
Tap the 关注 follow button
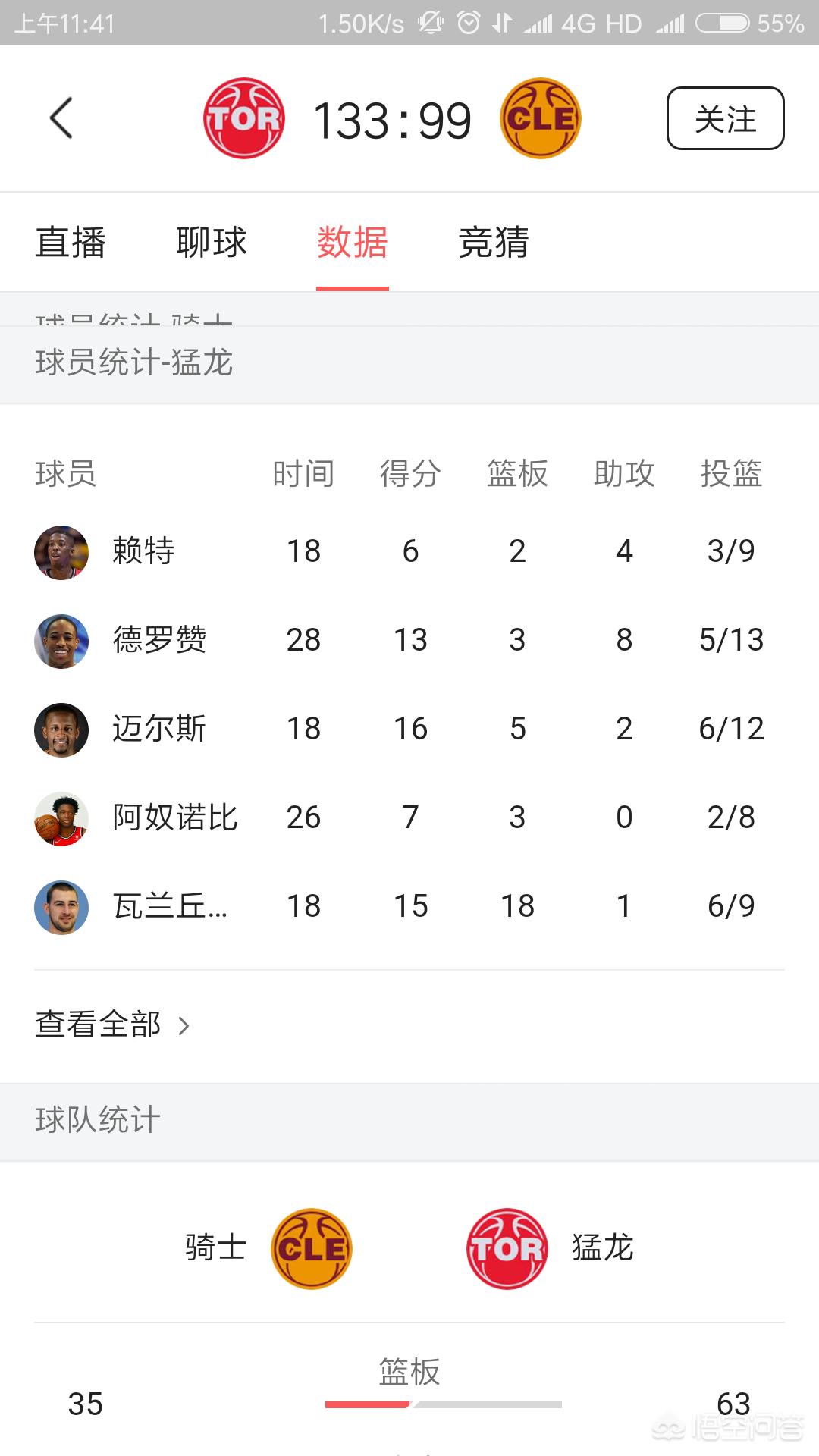pyautogui.click(x=725, y=118)
